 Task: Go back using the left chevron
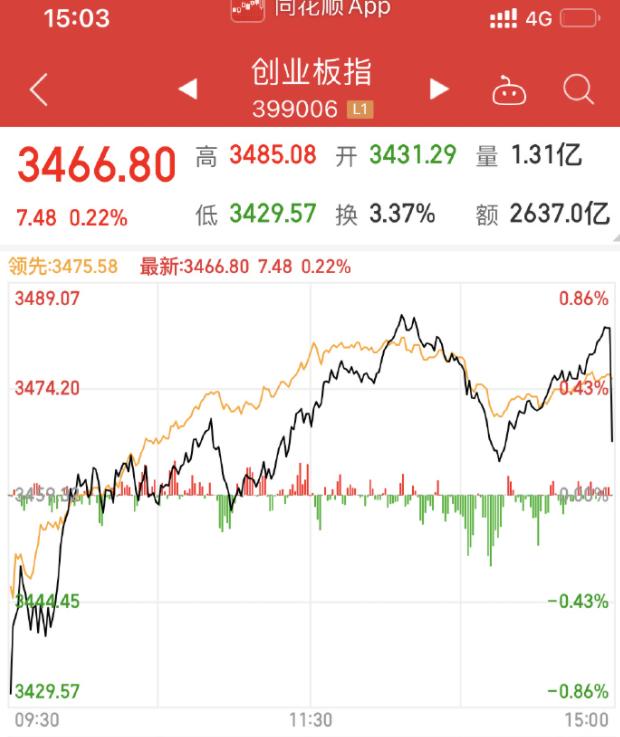(39, 90)
